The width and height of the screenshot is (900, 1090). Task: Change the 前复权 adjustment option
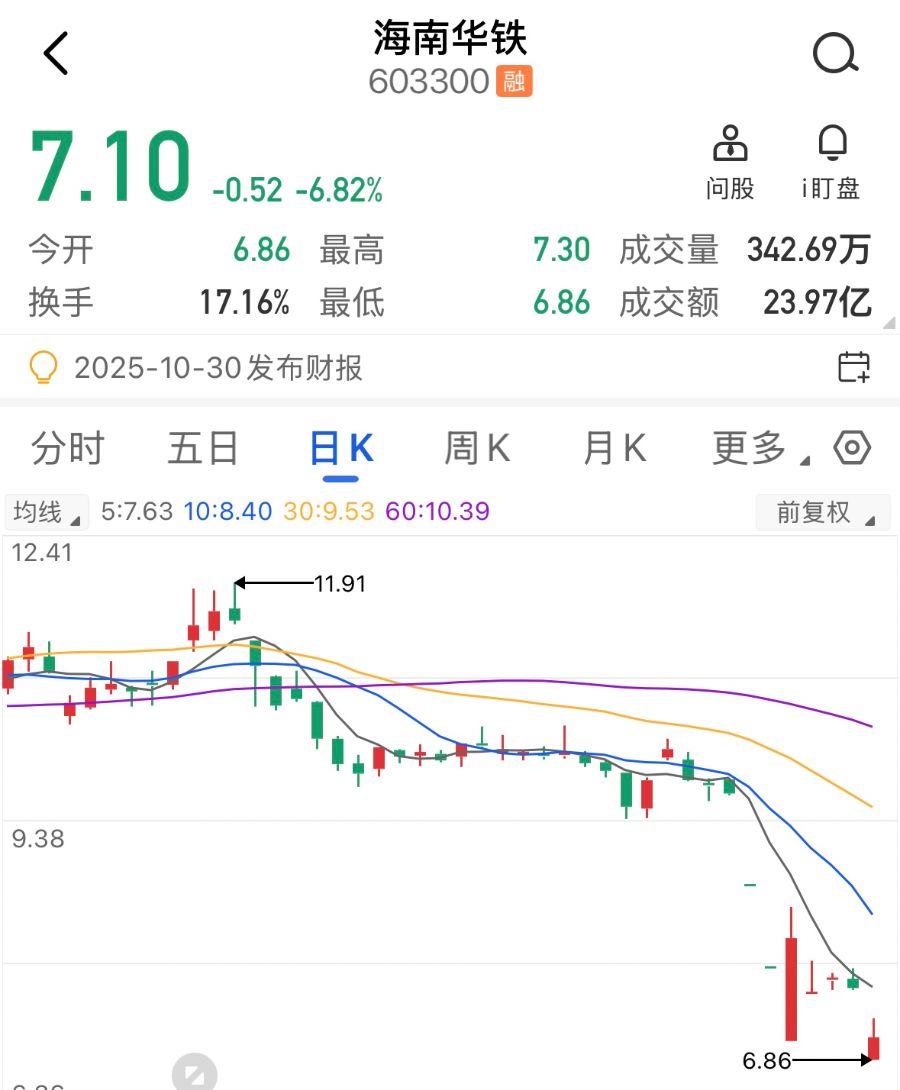point(821,512)
